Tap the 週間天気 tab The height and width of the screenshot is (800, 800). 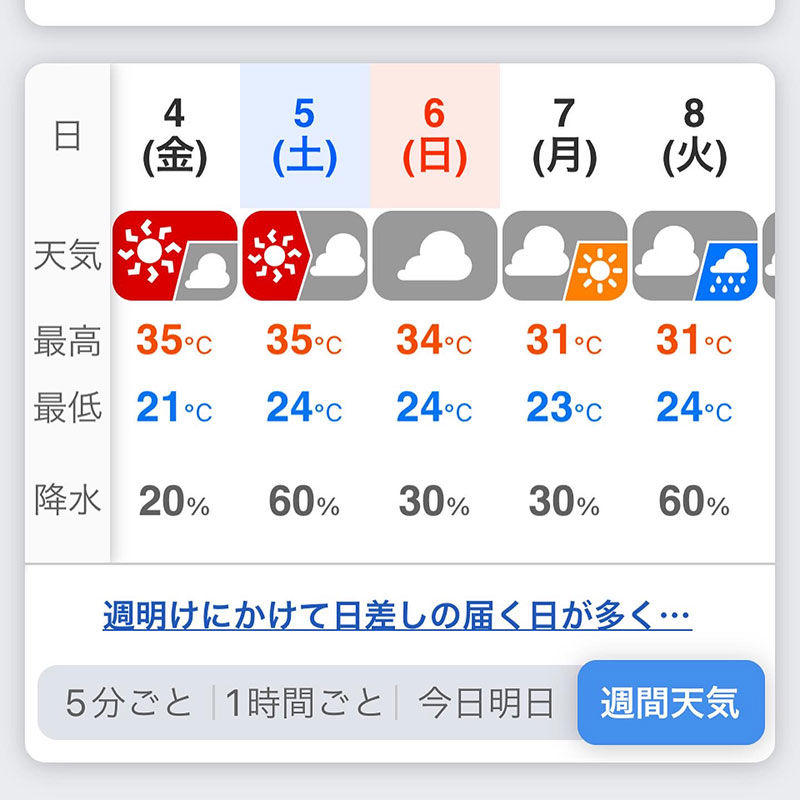(x=670, y=703)
